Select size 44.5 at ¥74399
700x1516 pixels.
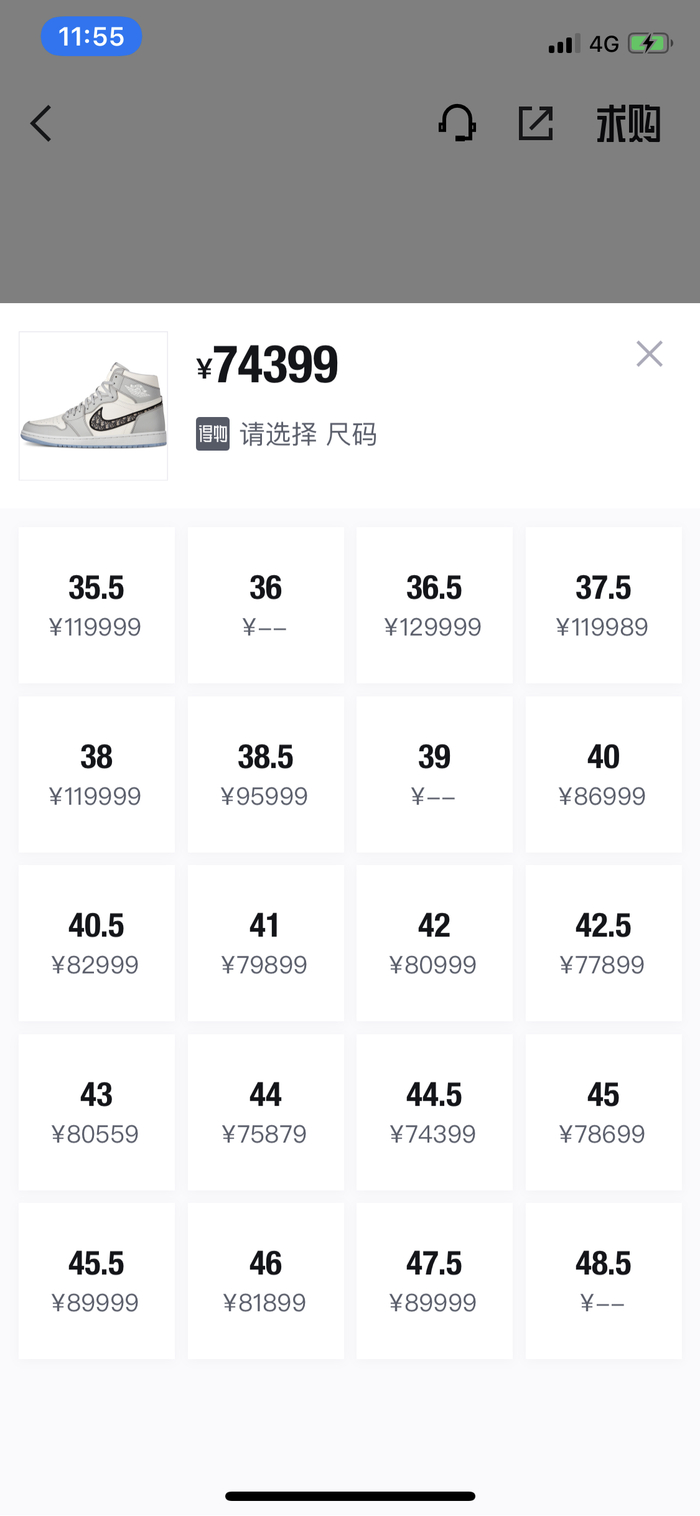[x=434, y=1112]
